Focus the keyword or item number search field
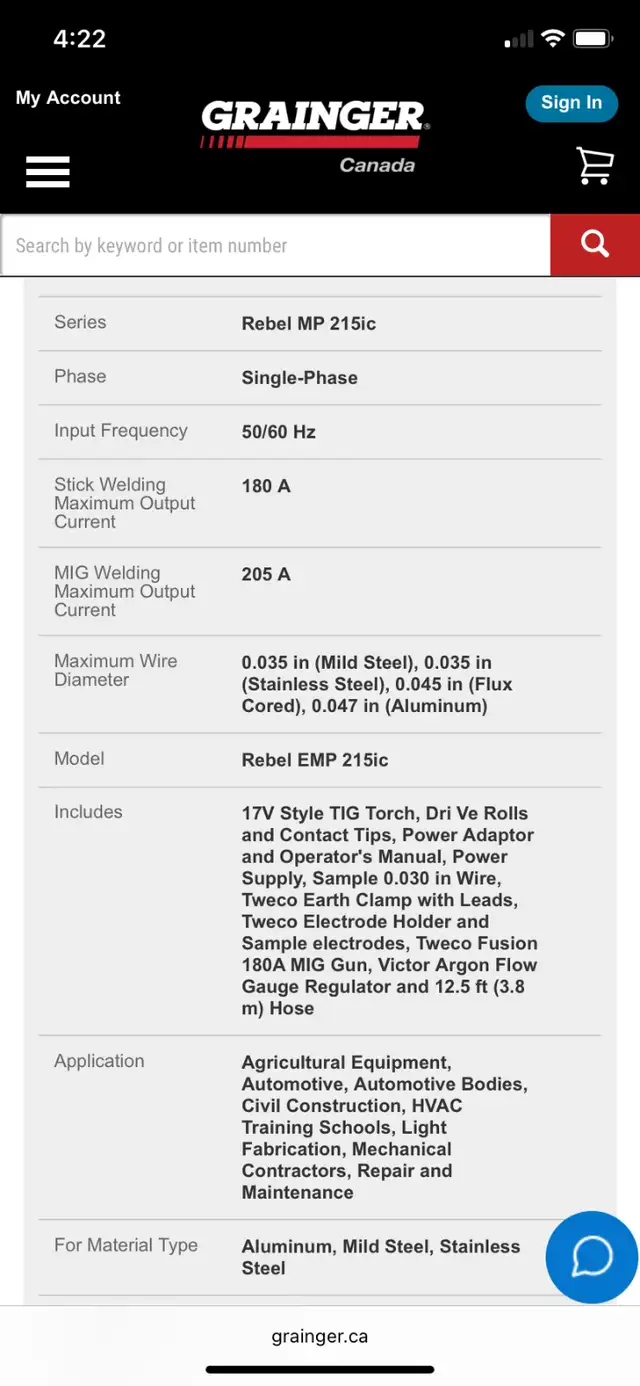Screen dimensions: 640x1386 click(275, 245)
